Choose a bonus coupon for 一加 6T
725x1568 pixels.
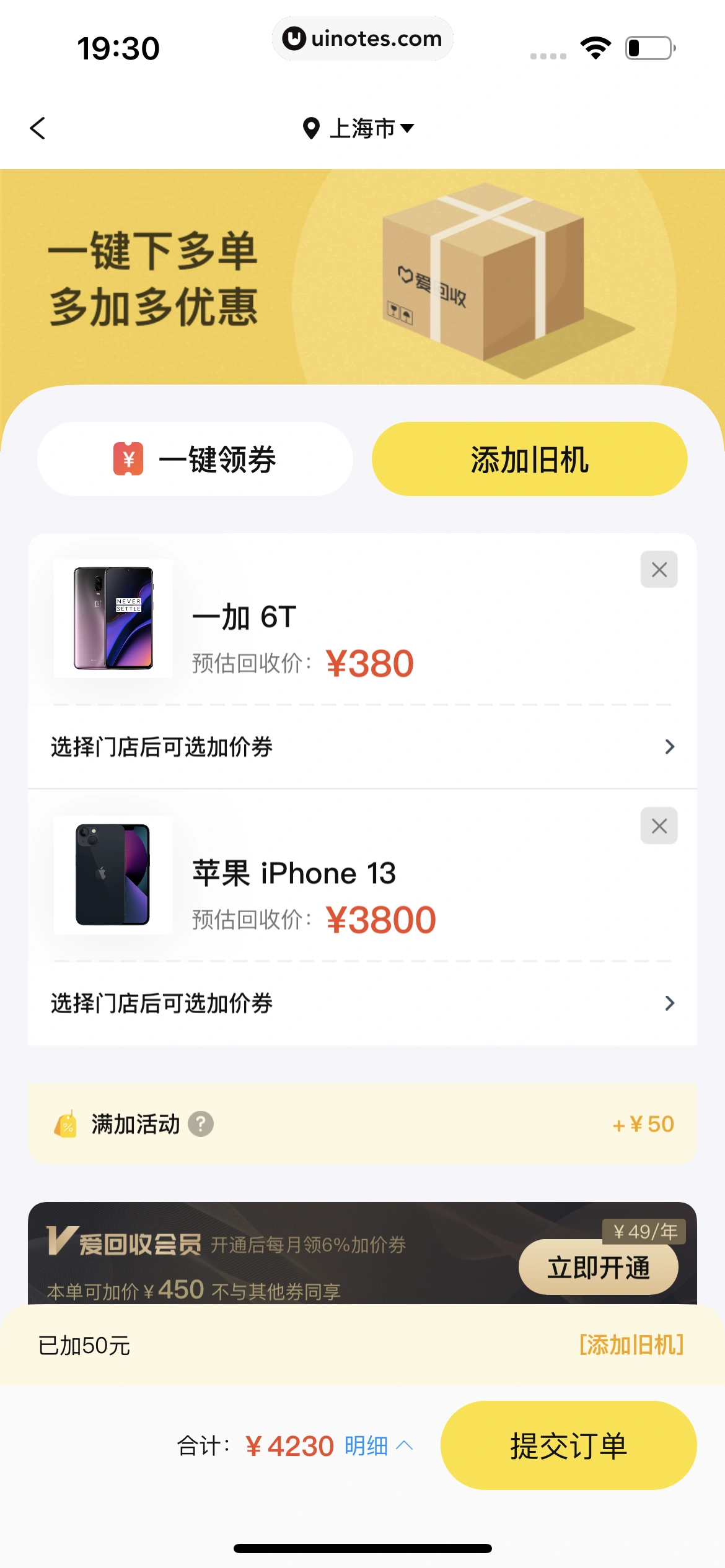(x=362, y=747)
